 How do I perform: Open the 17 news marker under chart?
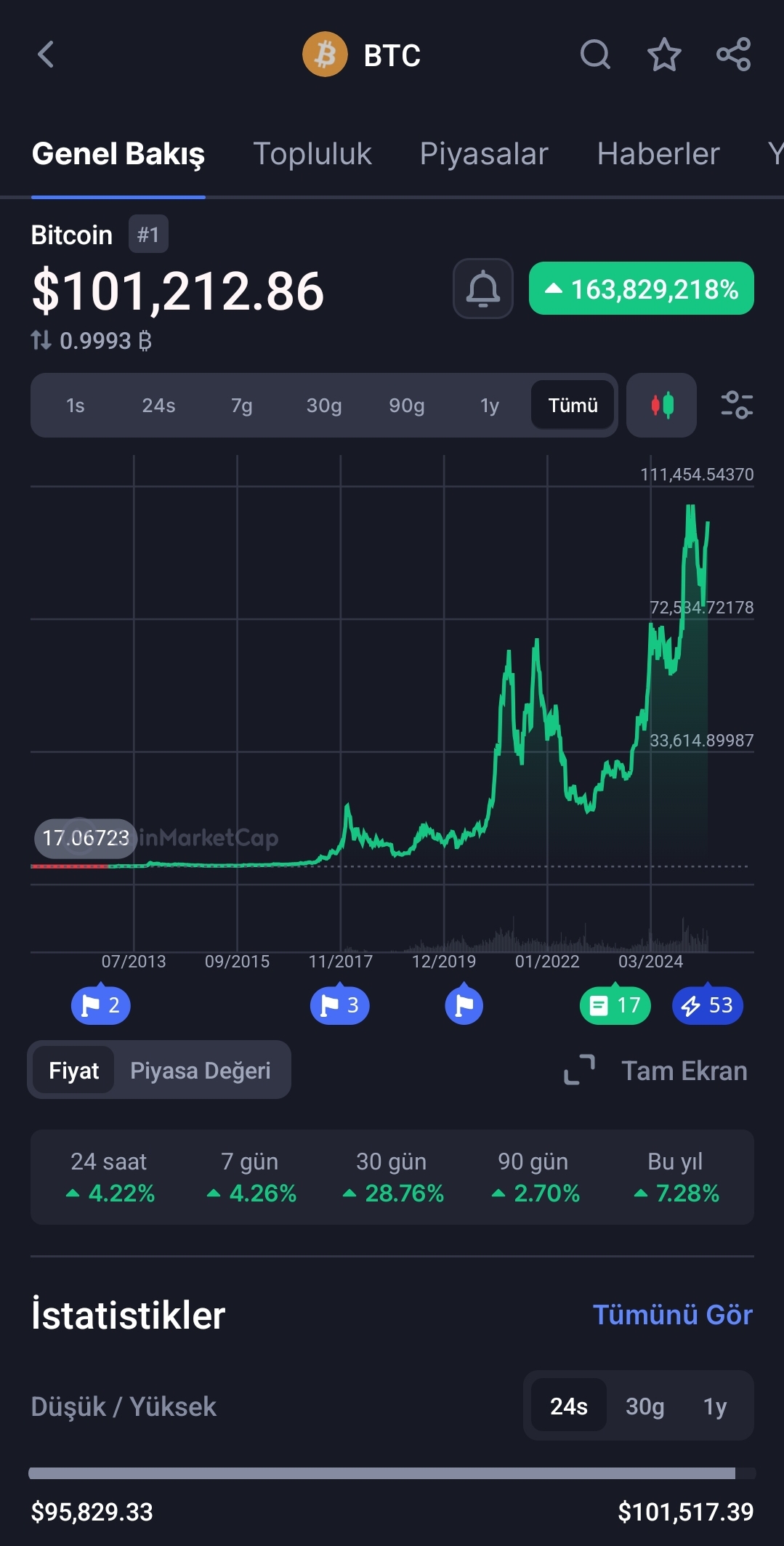tap(615, 1006)
